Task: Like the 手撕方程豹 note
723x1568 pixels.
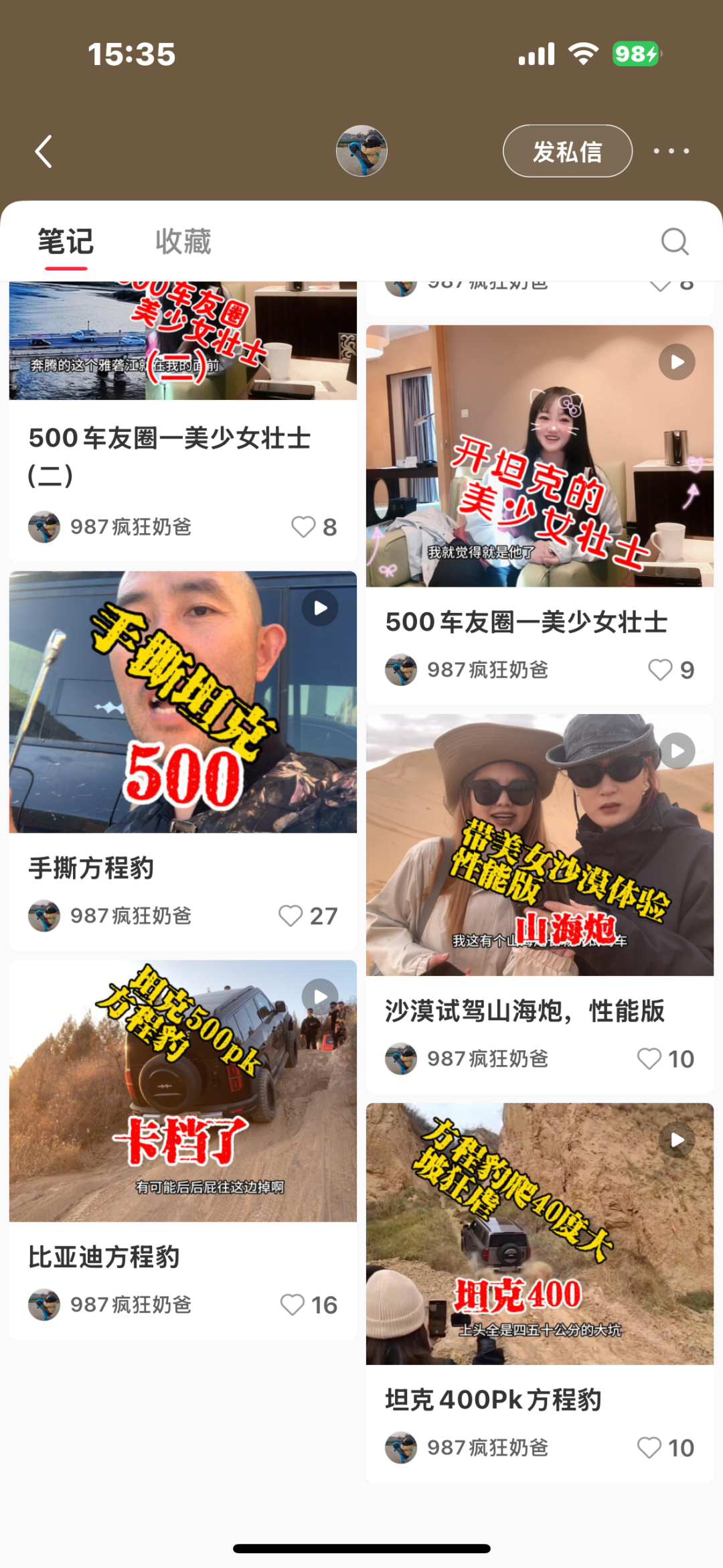Action: pyautogui.click(x=291, y=916)
